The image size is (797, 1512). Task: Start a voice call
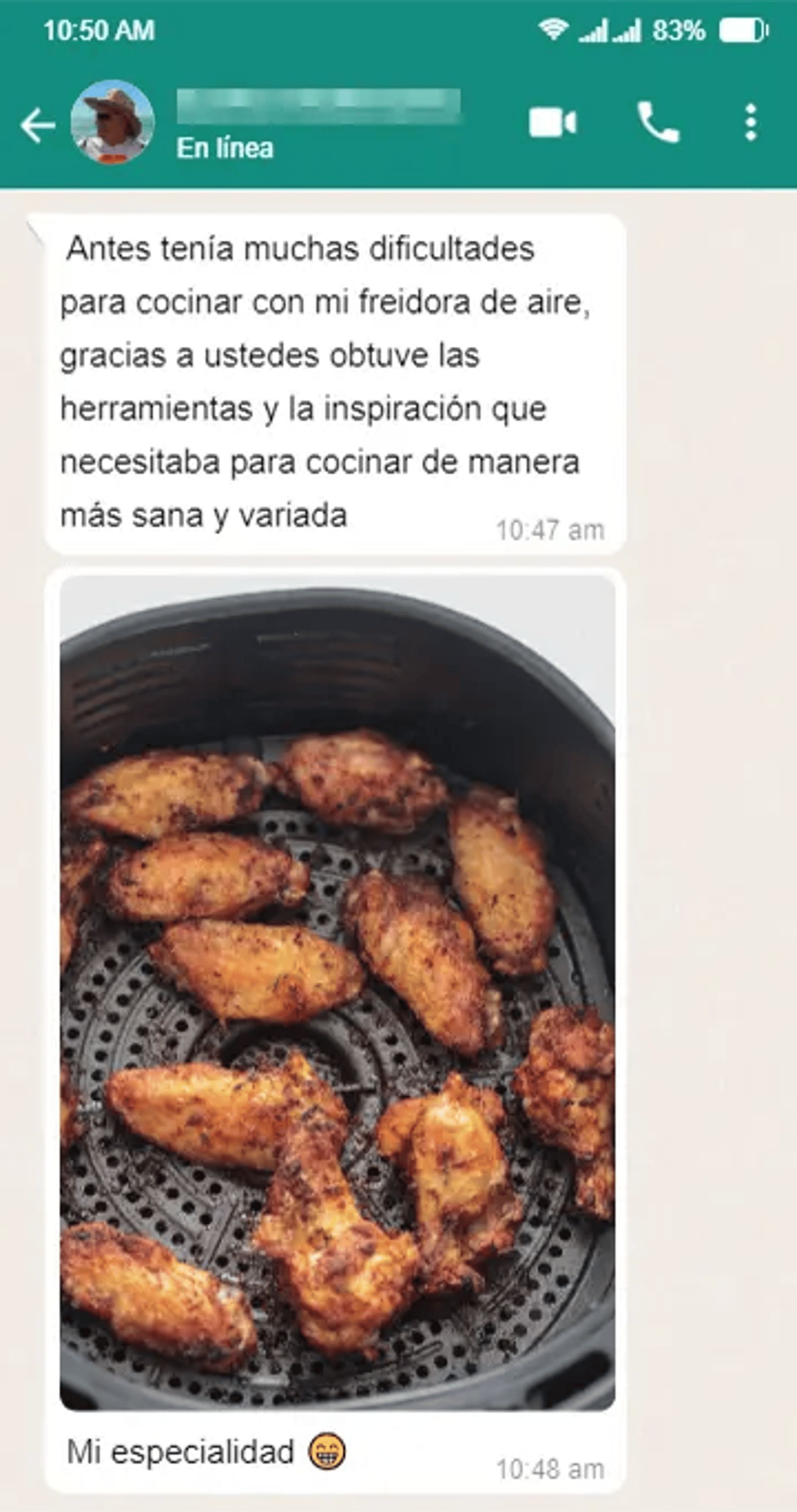point(658,122)
